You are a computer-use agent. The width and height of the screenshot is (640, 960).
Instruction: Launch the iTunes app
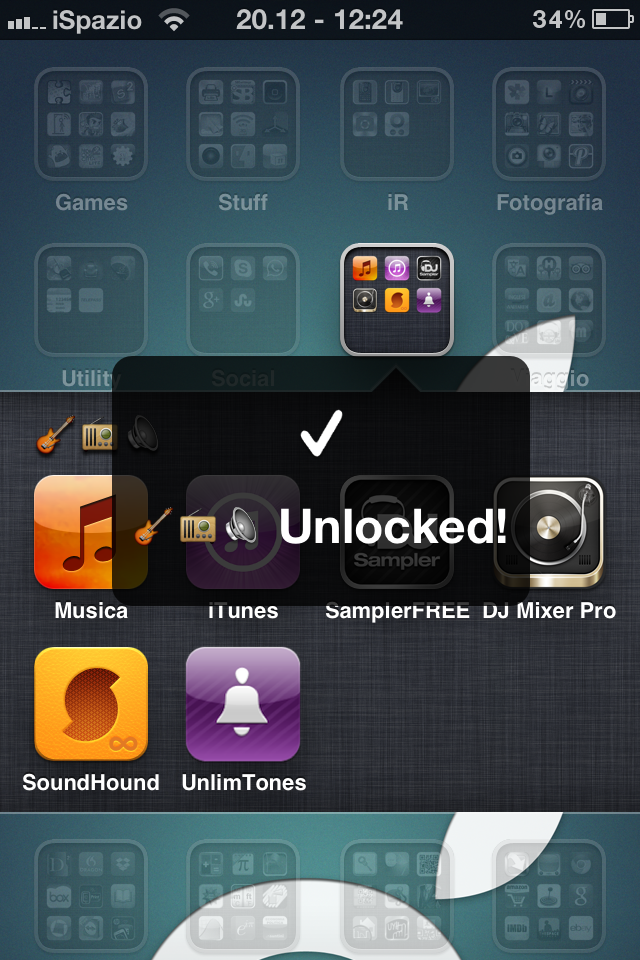click(x=243, y=532)
